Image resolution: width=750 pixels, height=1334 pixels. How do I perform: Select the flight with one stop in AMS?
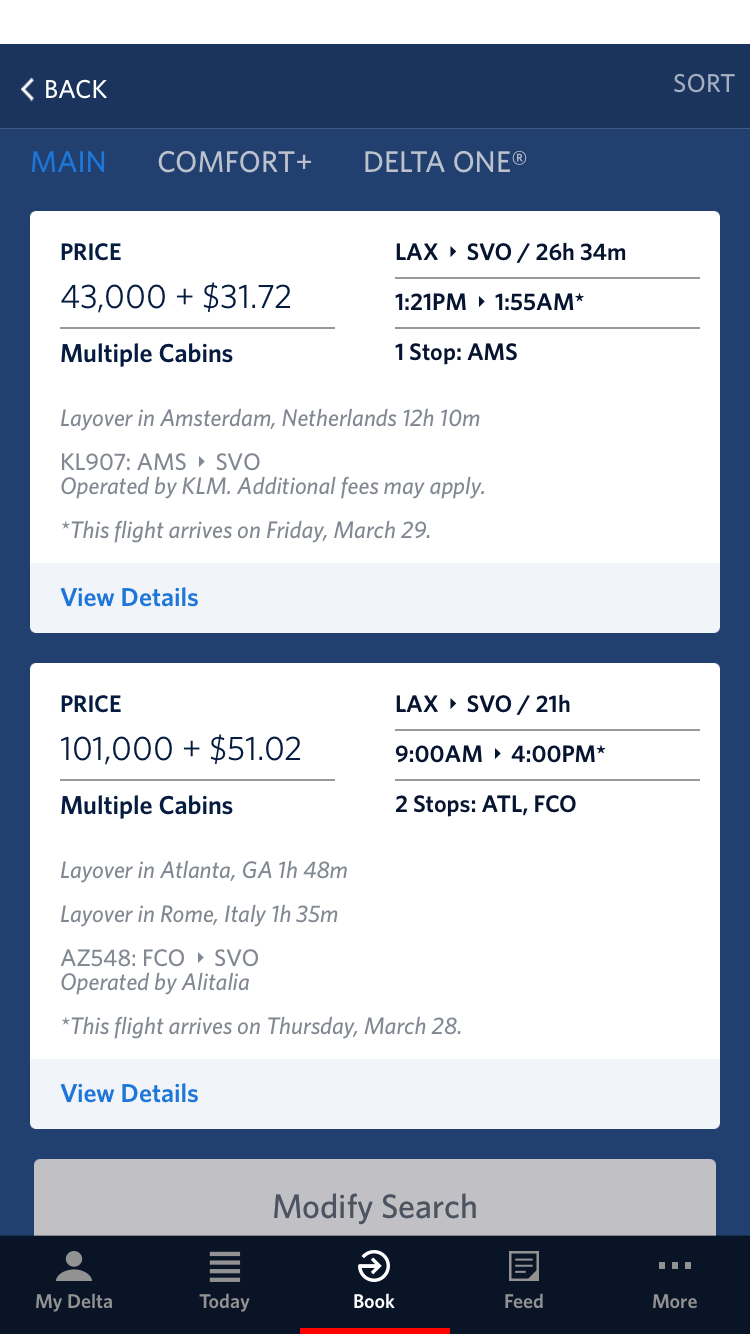coord(375,390)
